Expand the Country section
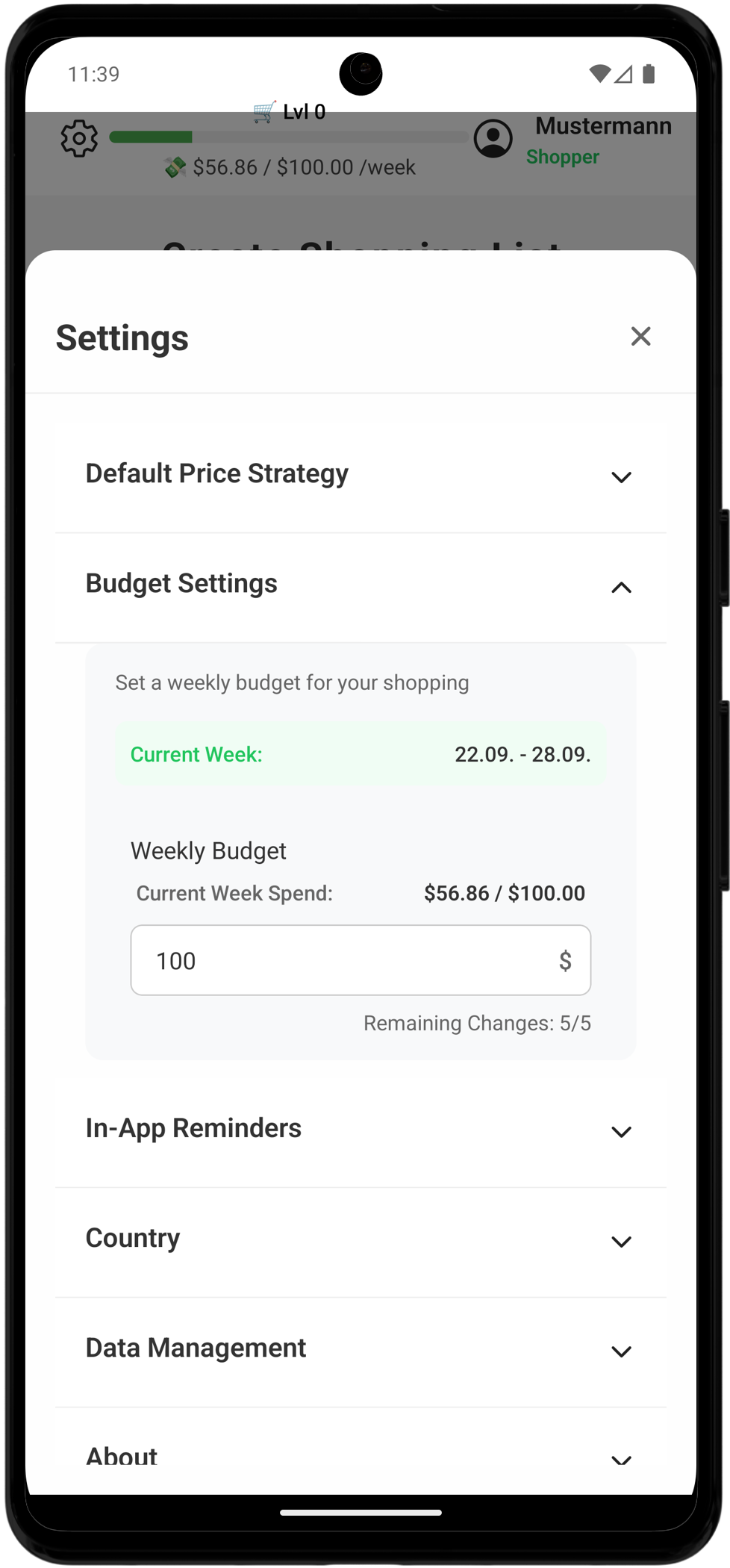The width and height of the screenshot is (730, 1568). pos(361,1239)
